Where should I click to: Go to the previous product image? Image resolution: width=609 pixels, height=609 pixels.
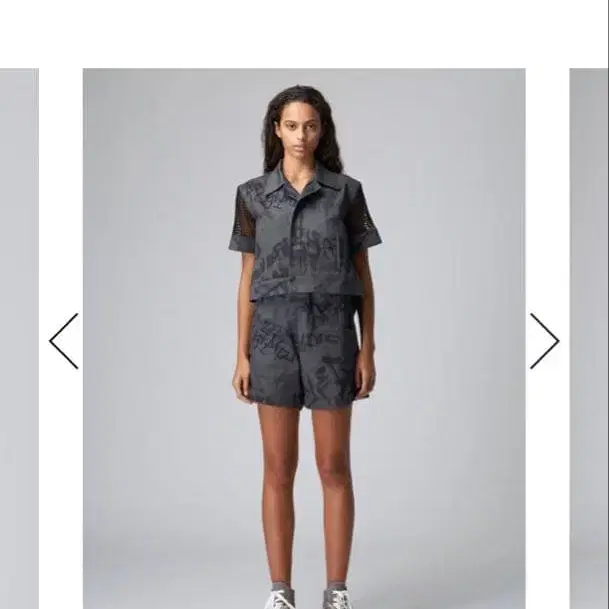[64, 341]
